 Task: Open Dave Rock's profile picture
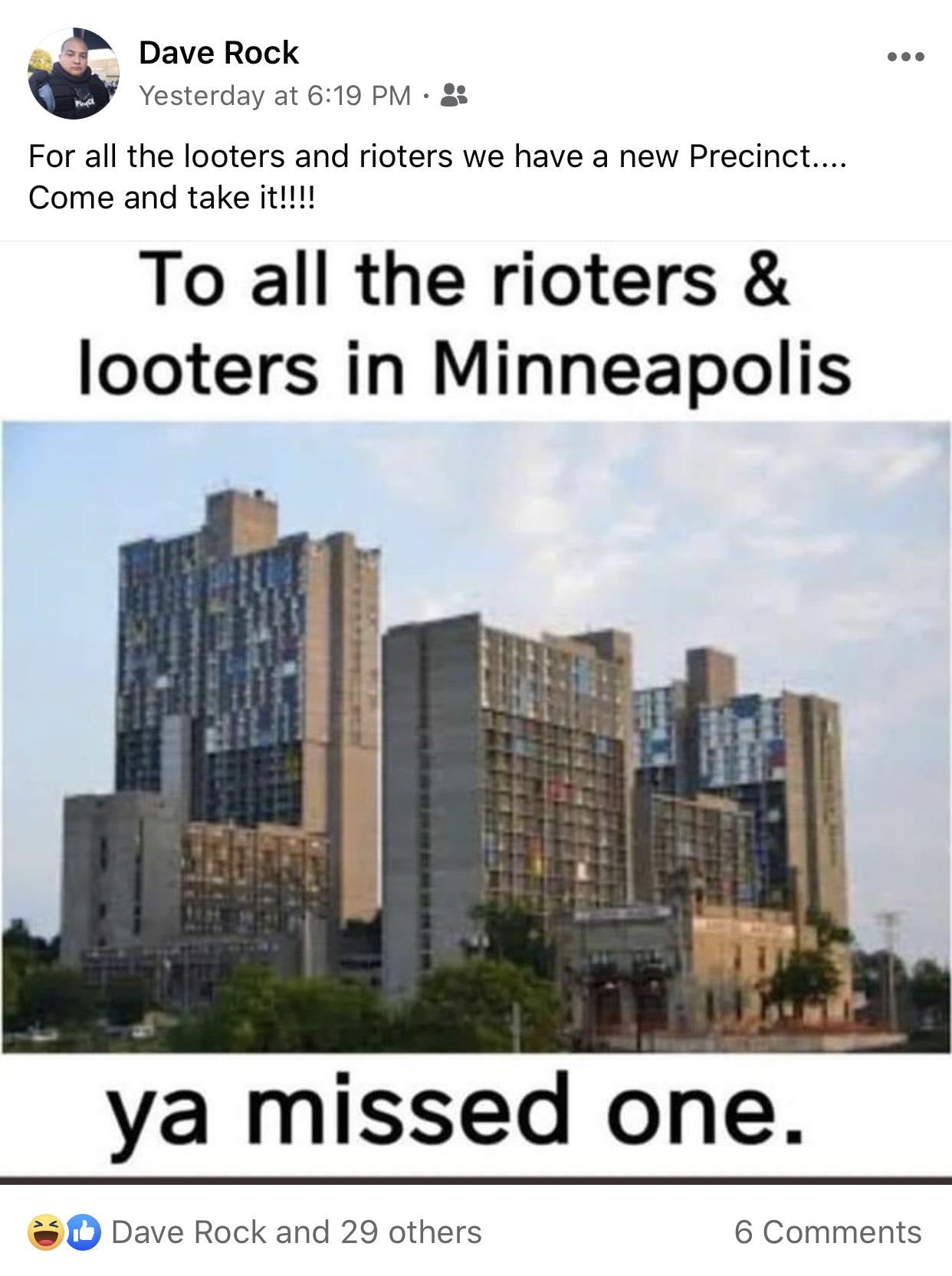pyautogui.click(x=74, y=74)
